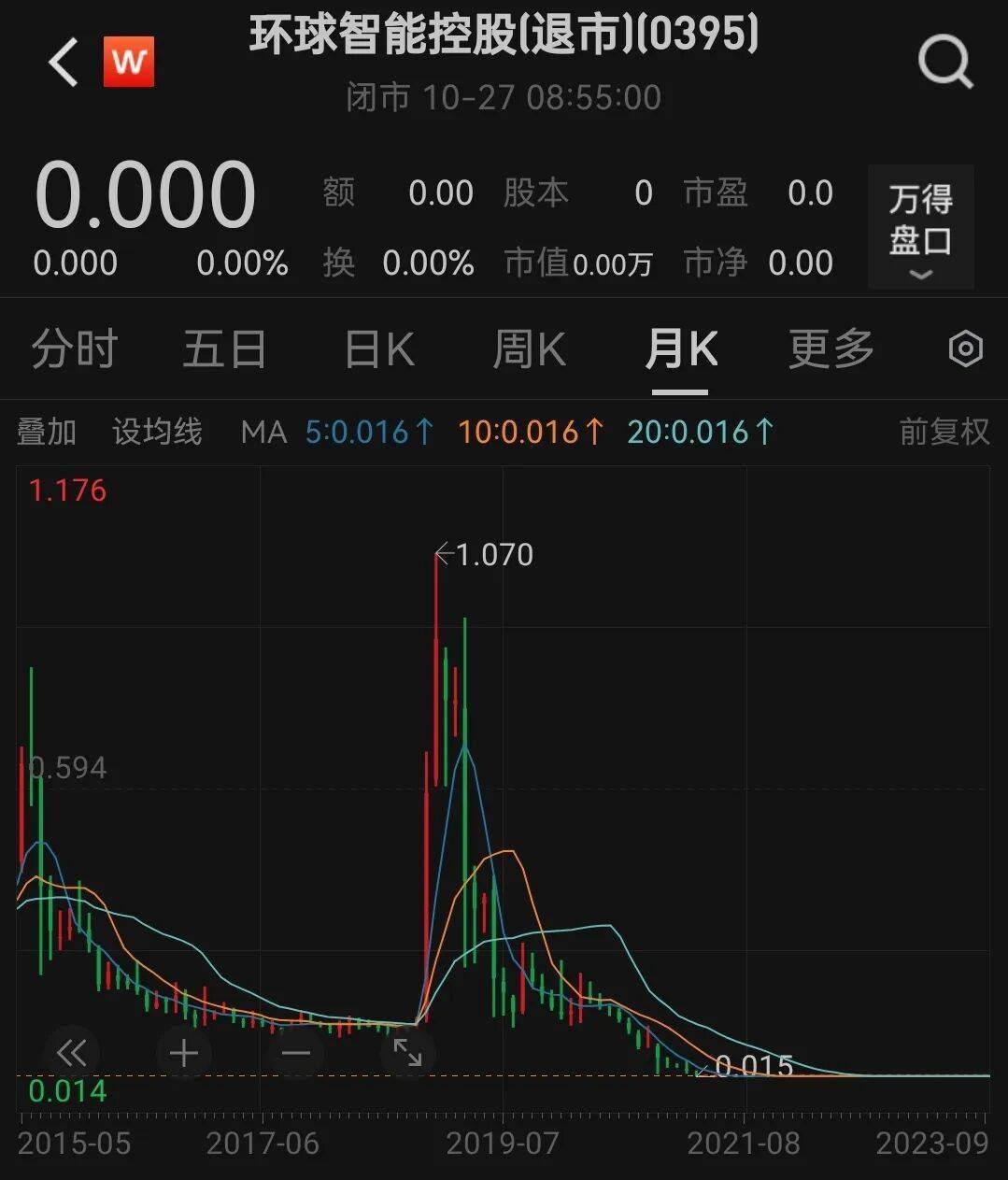The width and height of the screenshot is (1008, 1180).
Task: Rewind chart history using double-left-arrow icon
Action: pyautogui.click(x=72, y=1053)
